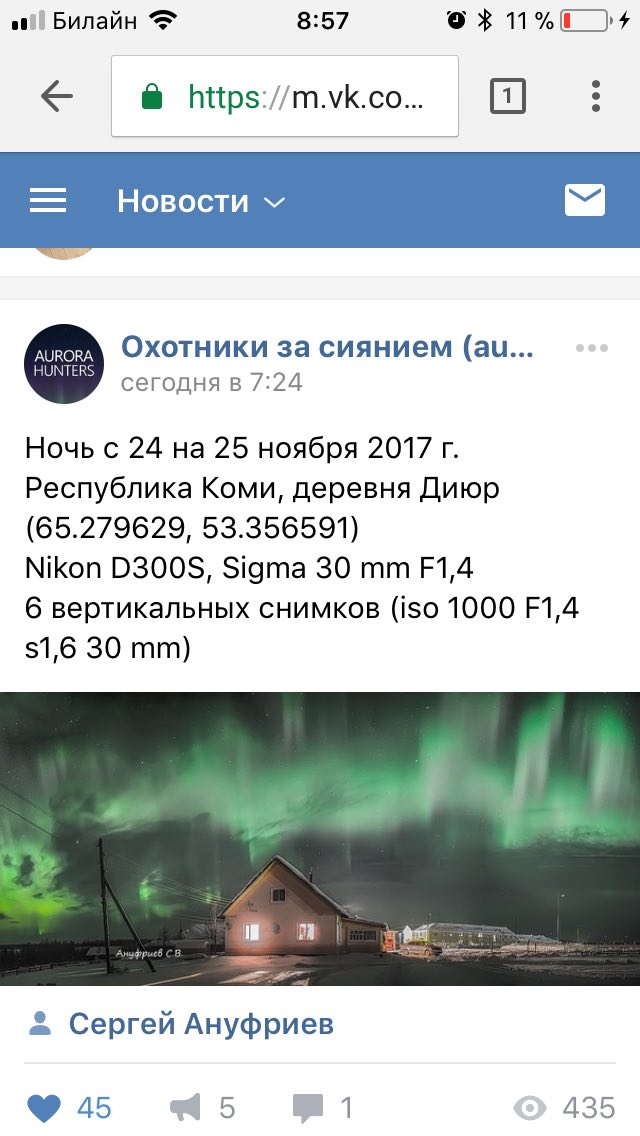Open post posted сегодня в 7:24
This screenshot has width=640, height=1136.
coord(211,382)
